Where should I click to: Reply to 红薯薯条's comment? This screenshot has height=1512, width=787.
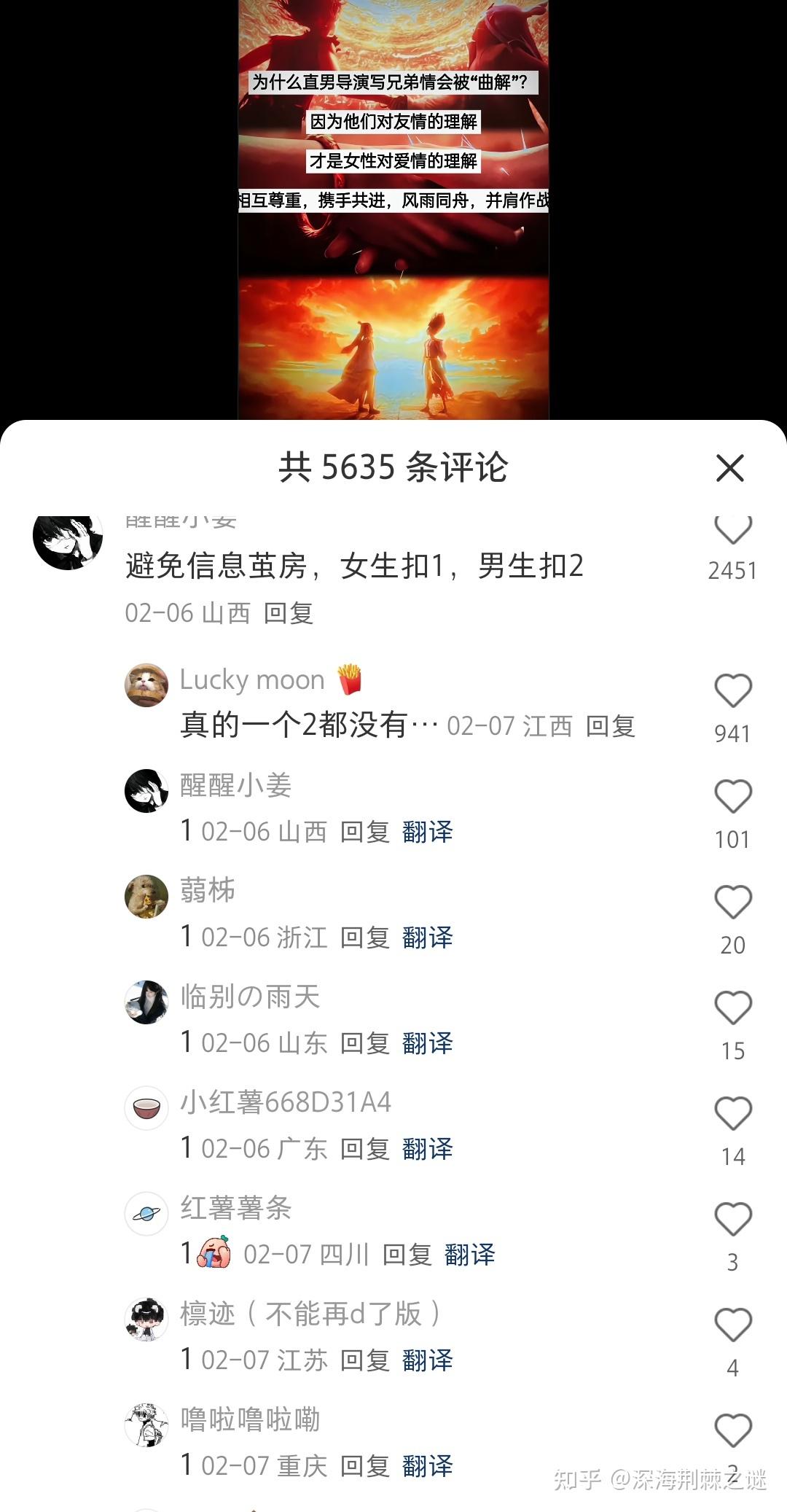click(x=407, y=1255)
